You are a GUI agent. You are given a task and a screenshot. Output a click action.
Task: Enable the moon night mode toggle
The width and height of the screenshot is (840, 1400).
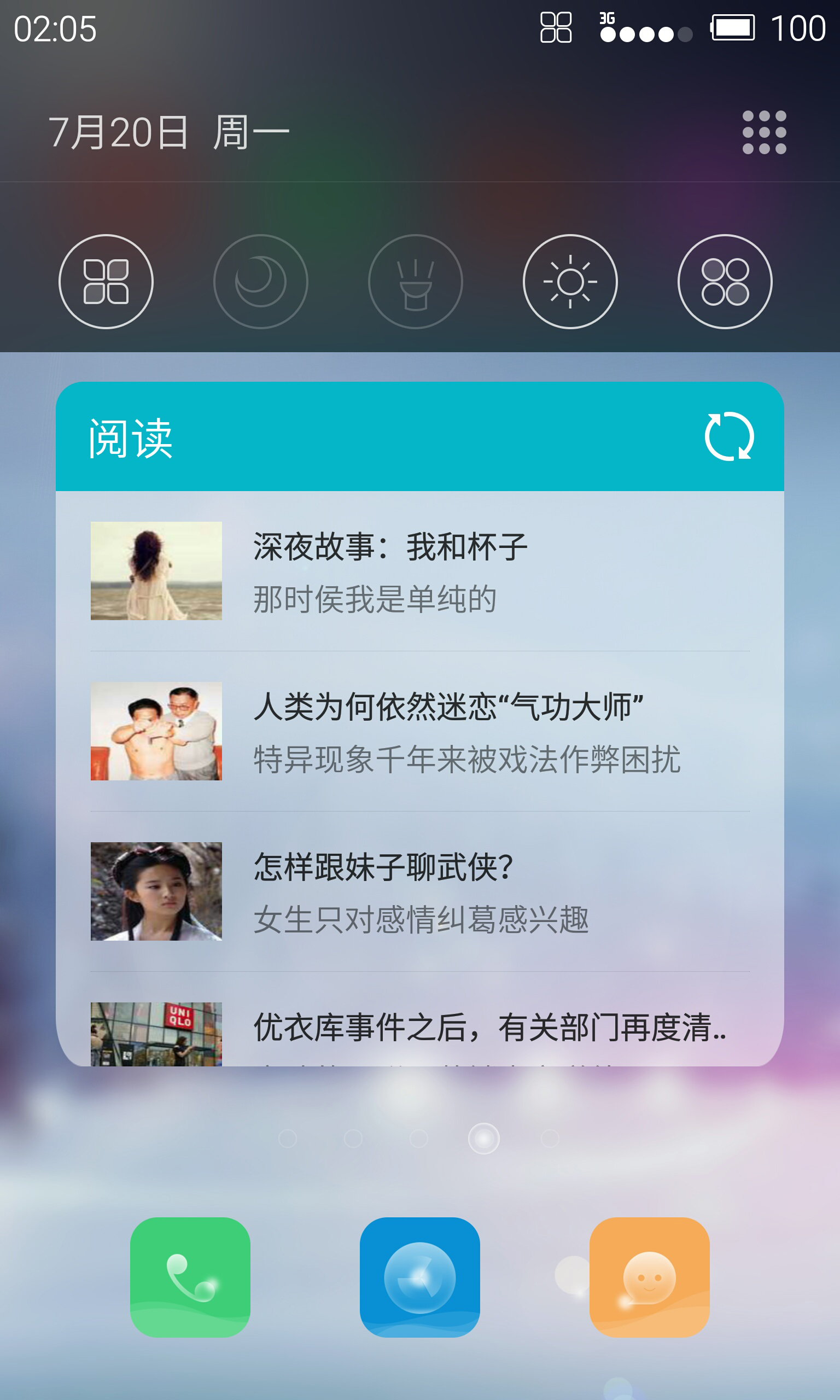pos(260,281)
